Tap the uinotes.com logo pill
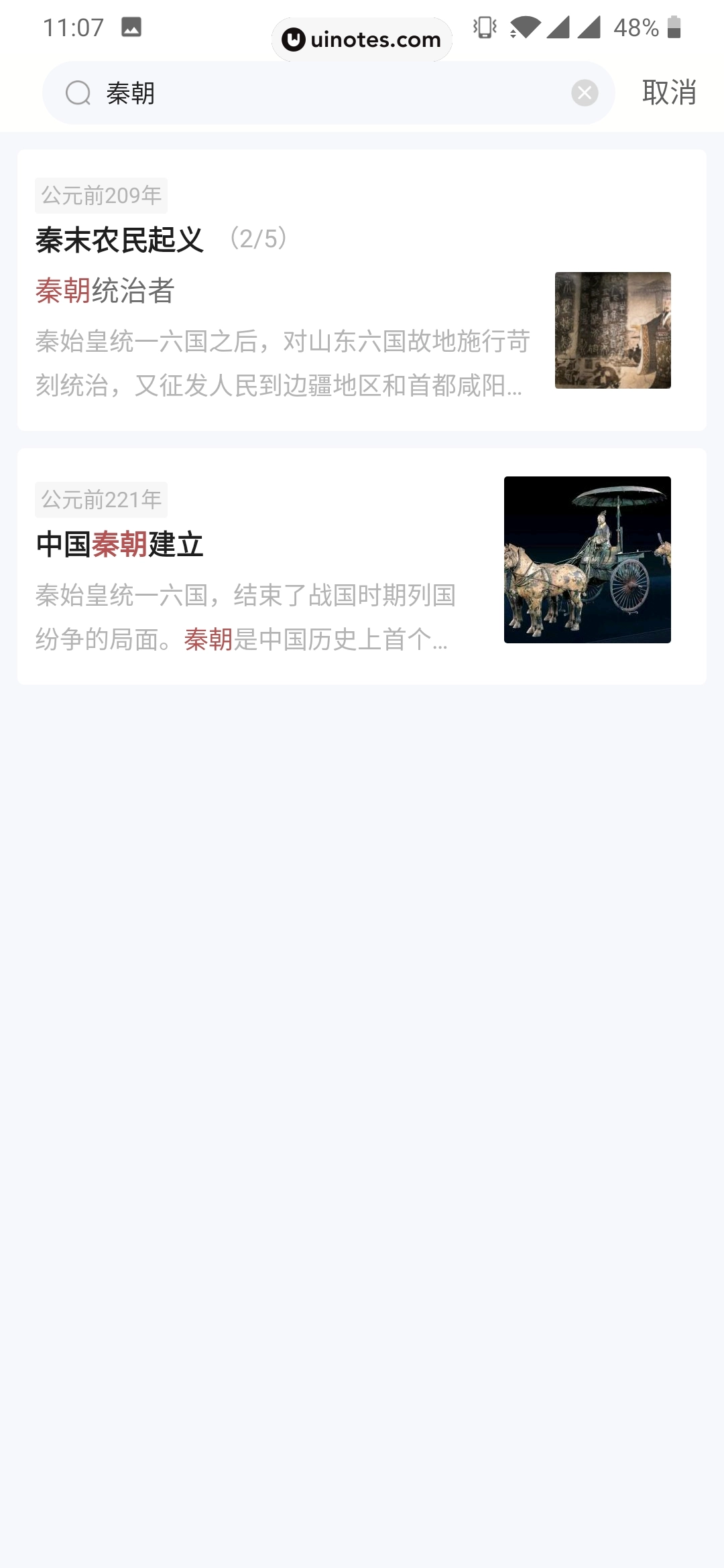This screenshot has width=724, height=1568. (362, 40)
